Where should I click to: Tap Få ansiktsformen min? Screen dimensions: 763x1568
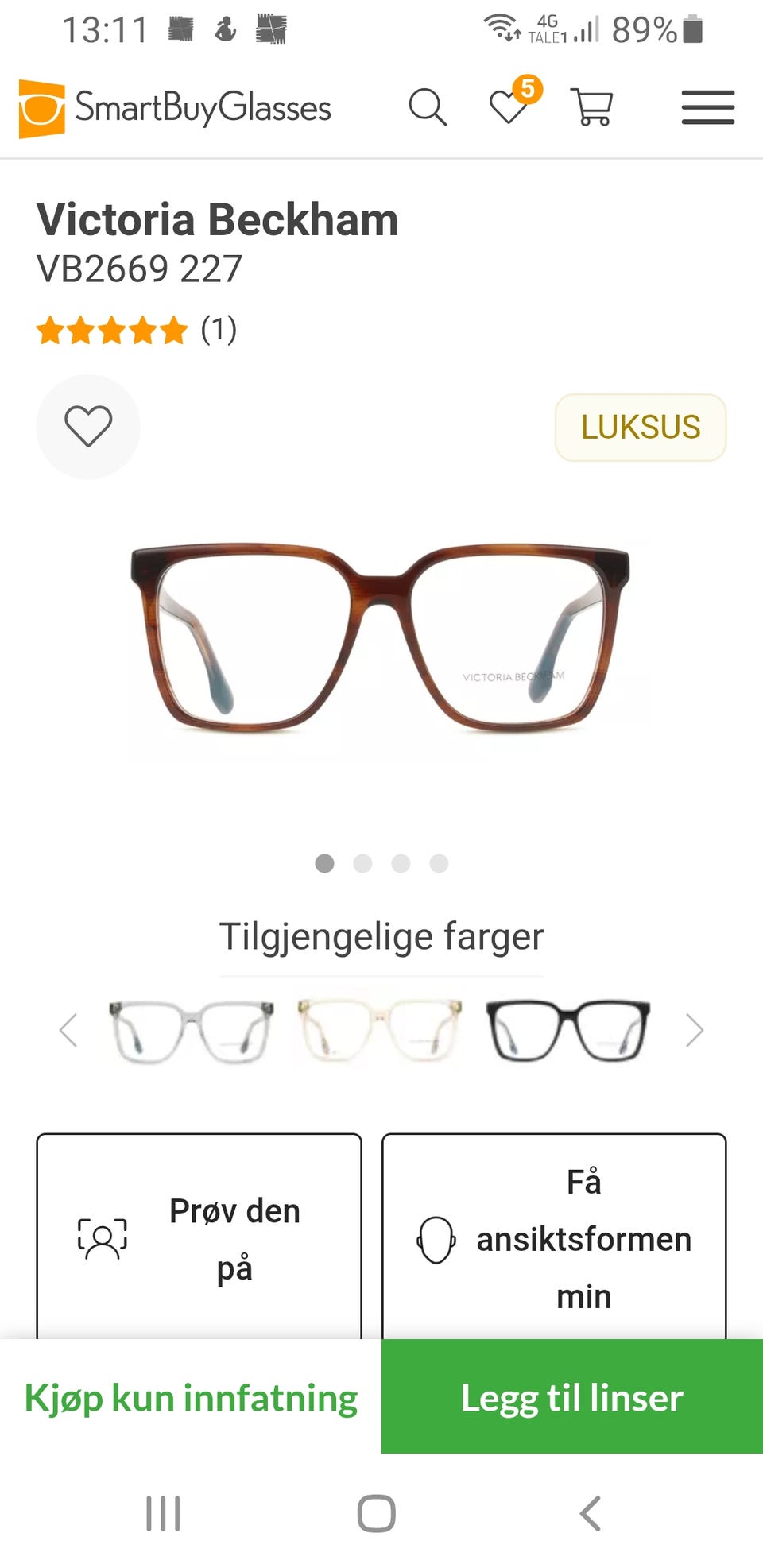click(x=554, y=1237)
